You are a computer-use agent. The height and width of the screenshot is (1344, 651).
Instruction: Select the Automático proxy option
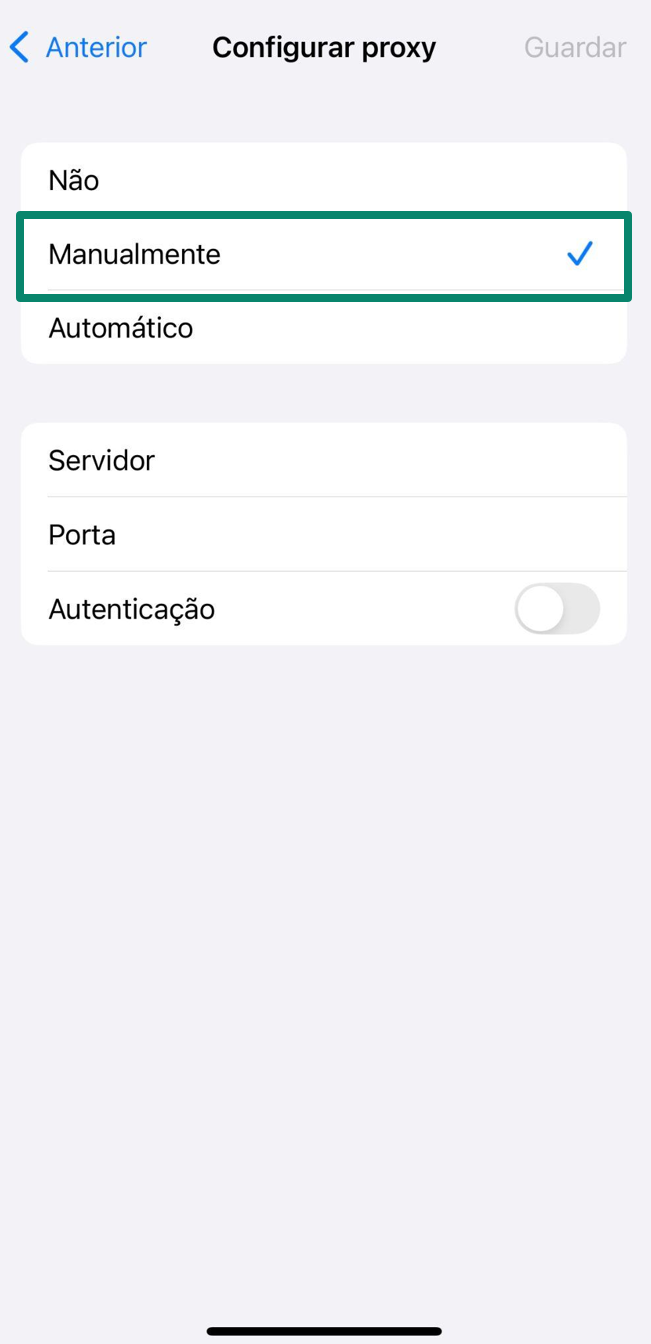323,328
